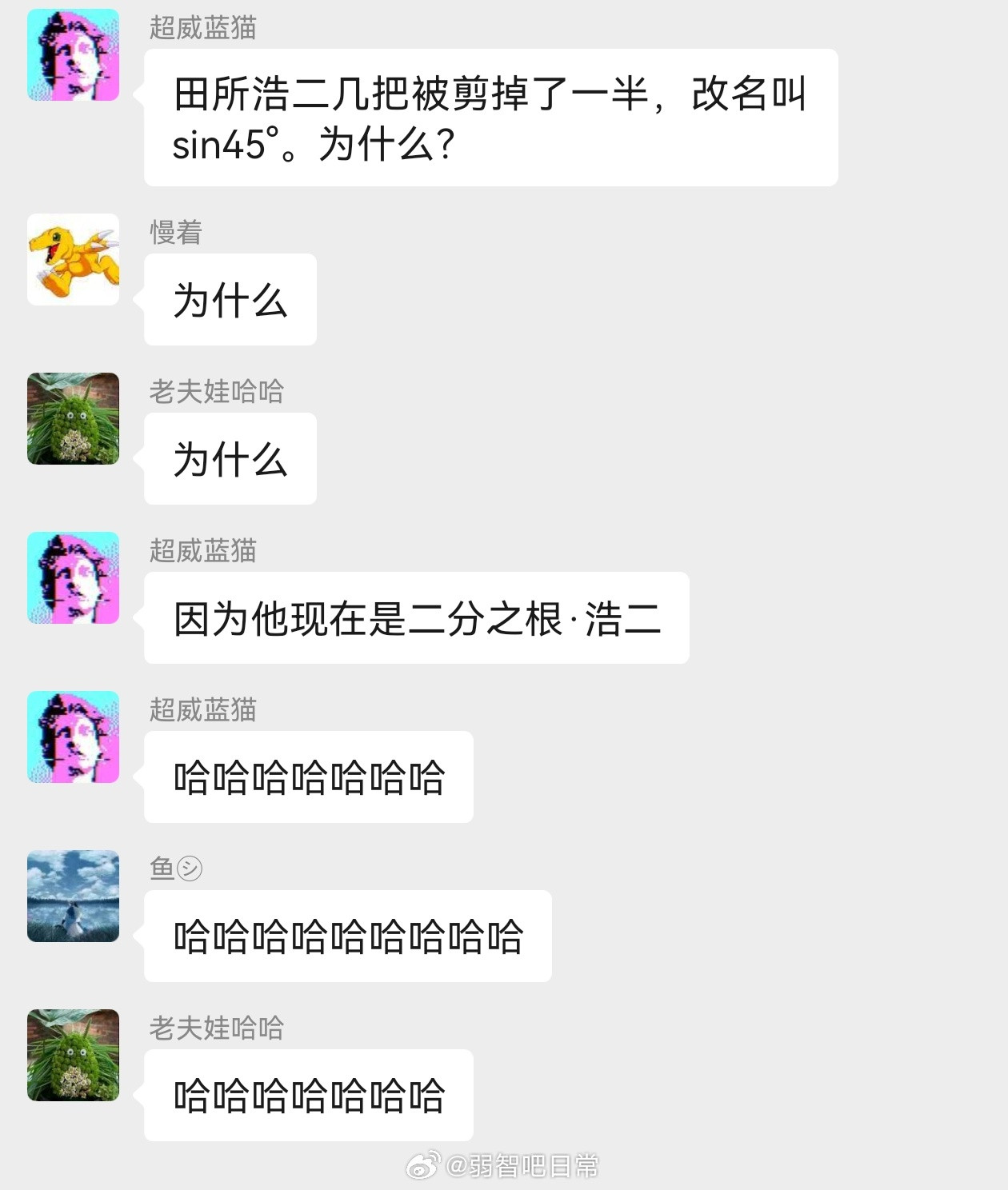Click 鱼シ's long laughing message bubble

346,936
